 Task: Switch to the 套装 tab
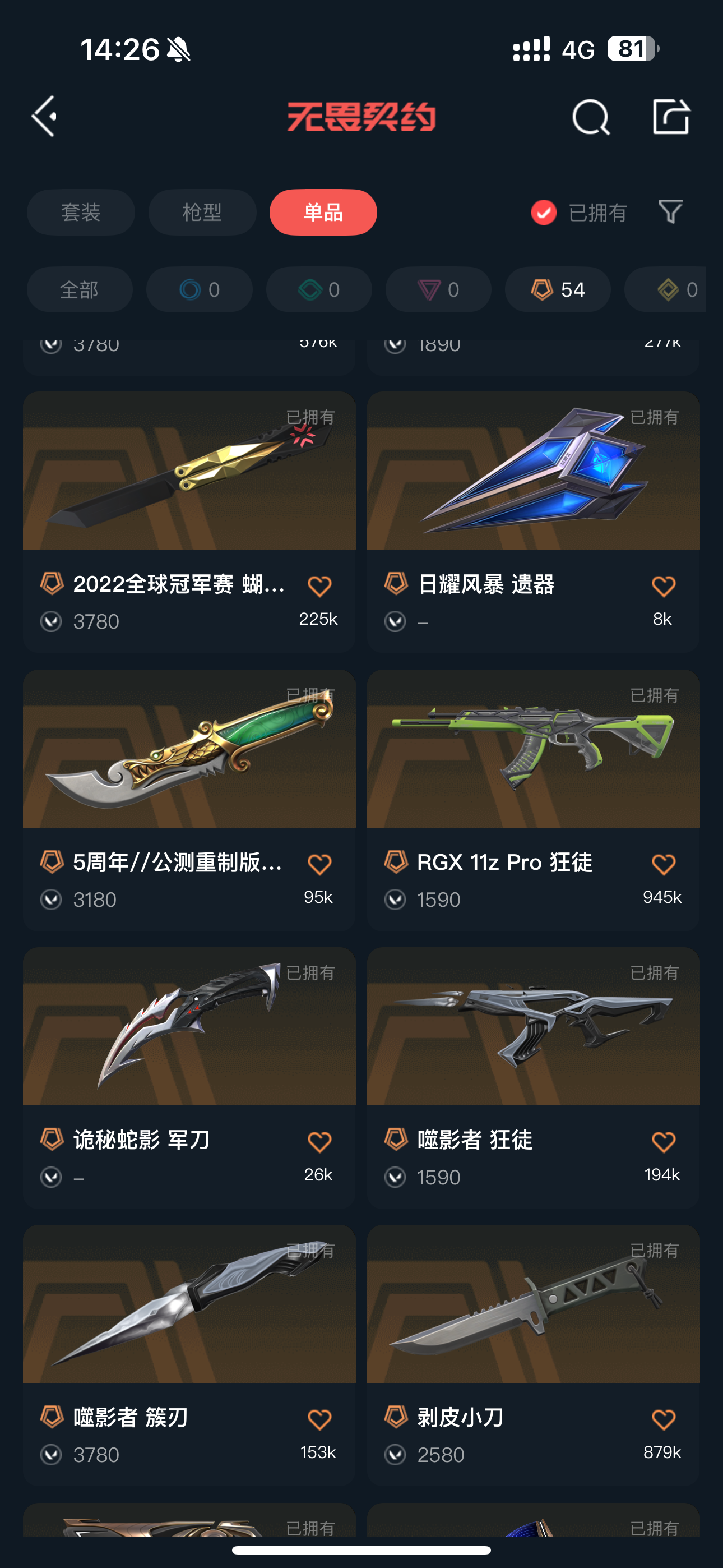click(x=80, y=213)
